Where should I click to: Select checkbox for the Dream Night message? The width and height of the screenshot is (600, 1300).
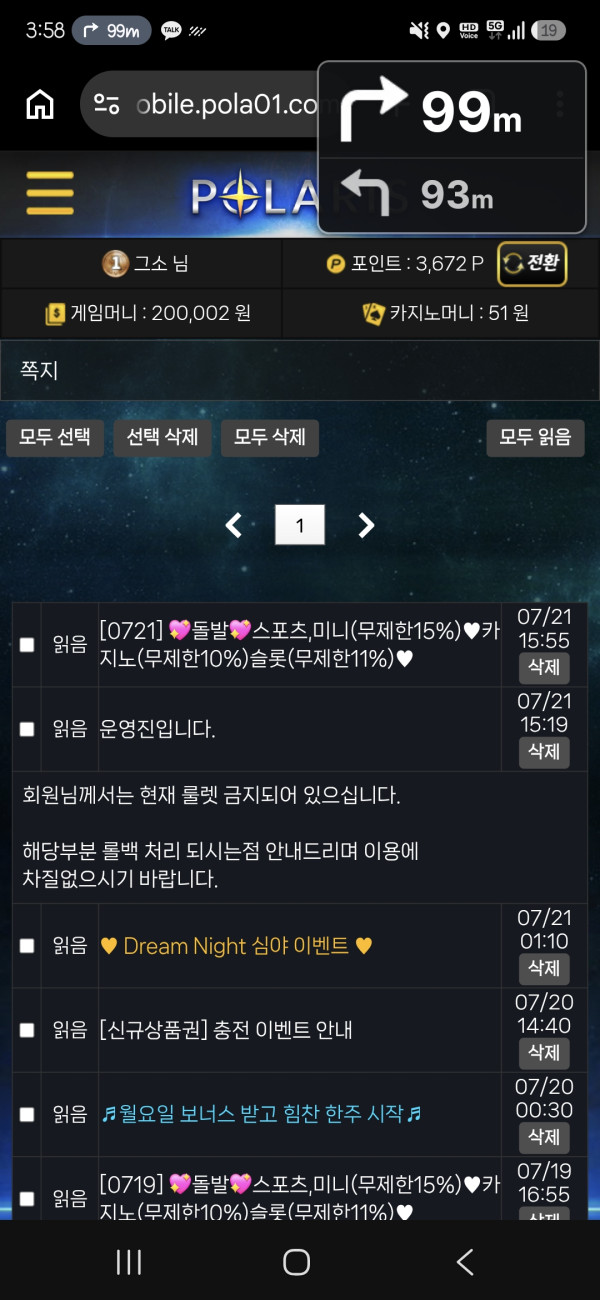(27, 946)
